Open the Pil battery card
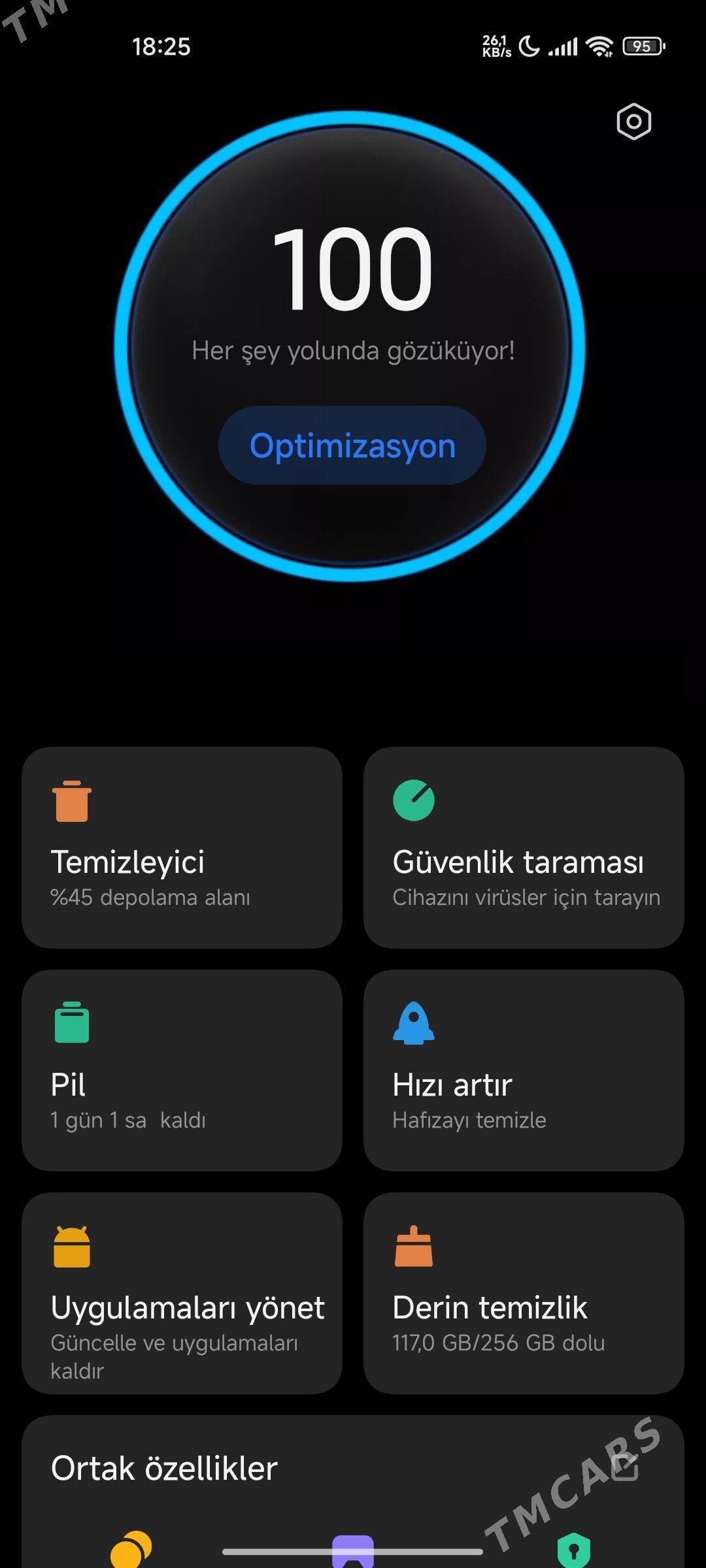706x1568 pixels. 182,1070
